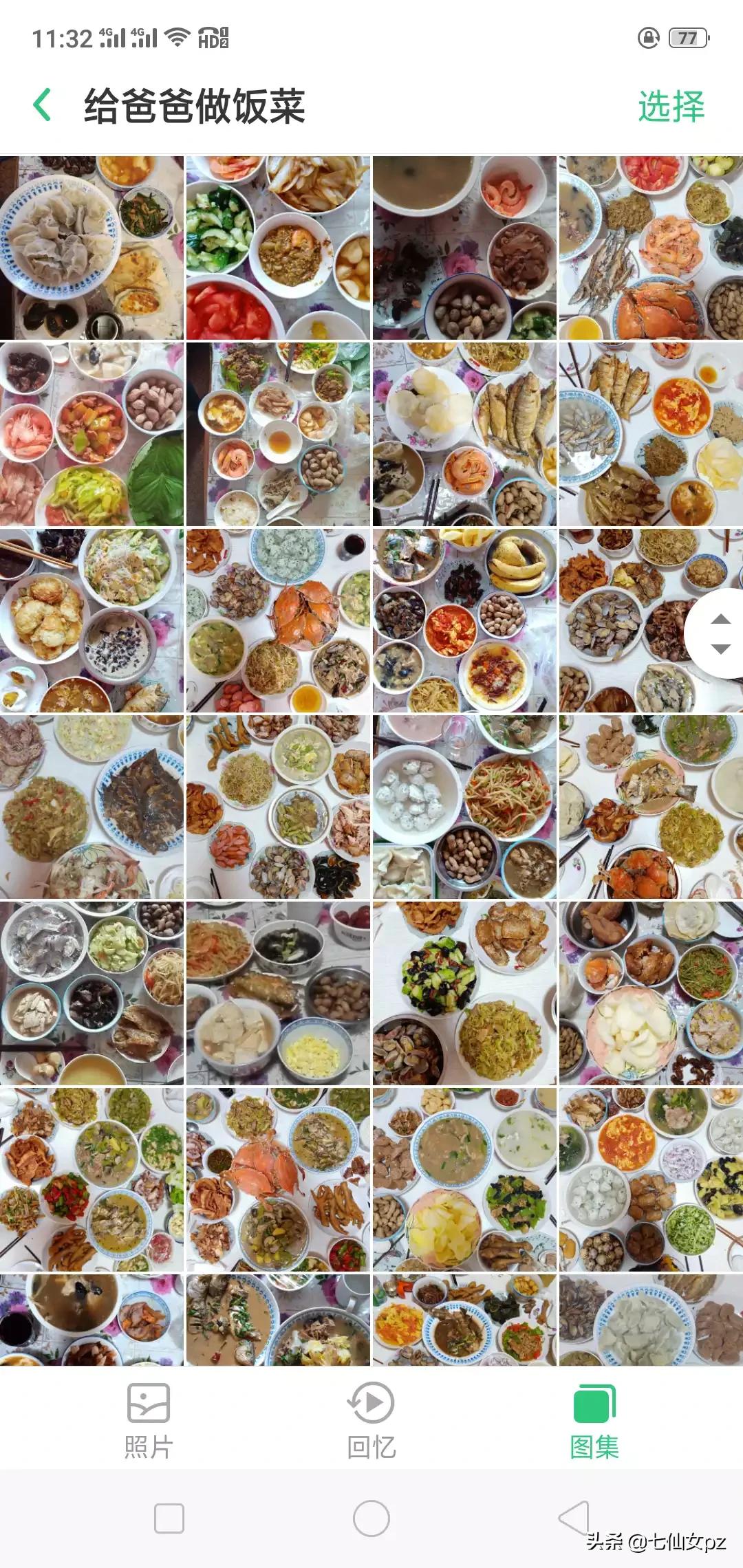743x1568 pixels.
Task: Tap 选择 to select photos
Action: 671,107
